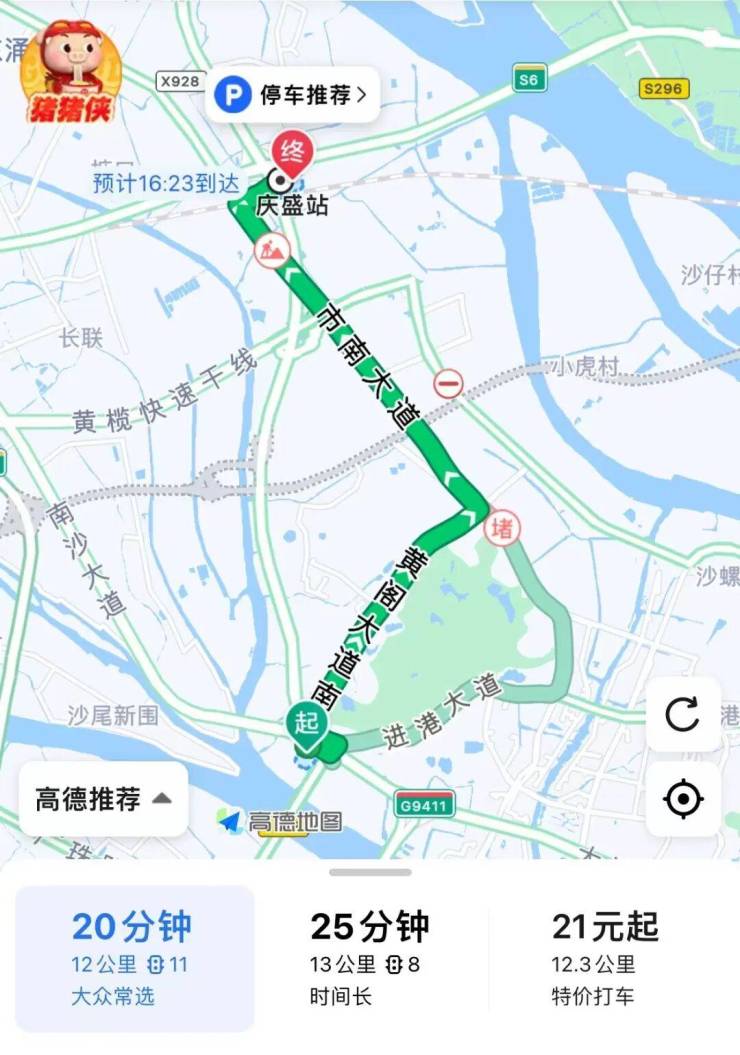The image size is (740, 1055).
Task: Check the road construction marker near 庆盛站
Action: point(272,248)
